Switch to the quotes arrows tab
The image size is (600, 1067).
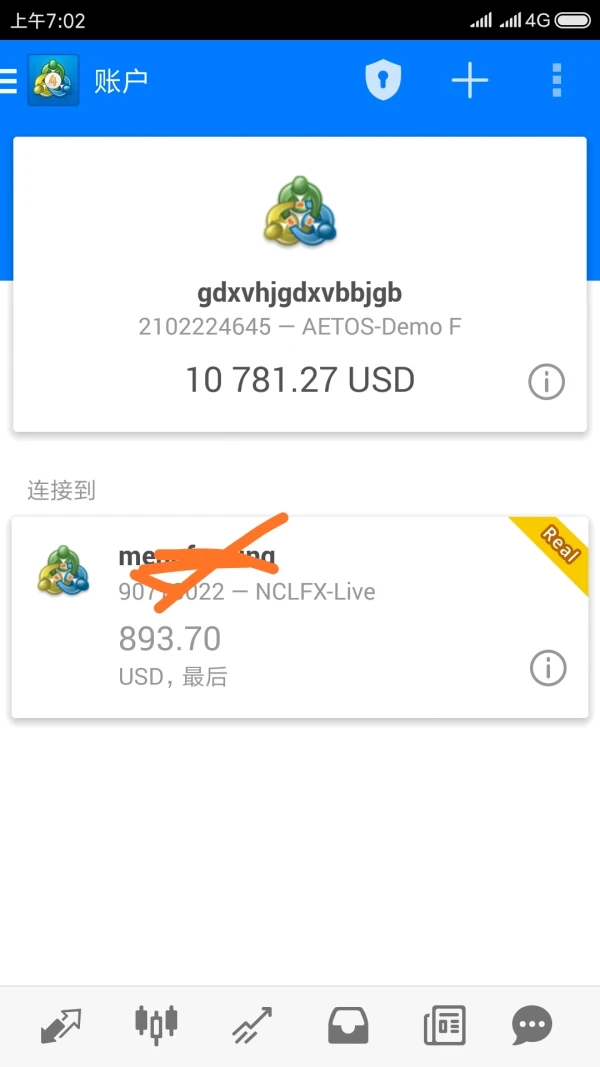click(x=61, y=1025)
